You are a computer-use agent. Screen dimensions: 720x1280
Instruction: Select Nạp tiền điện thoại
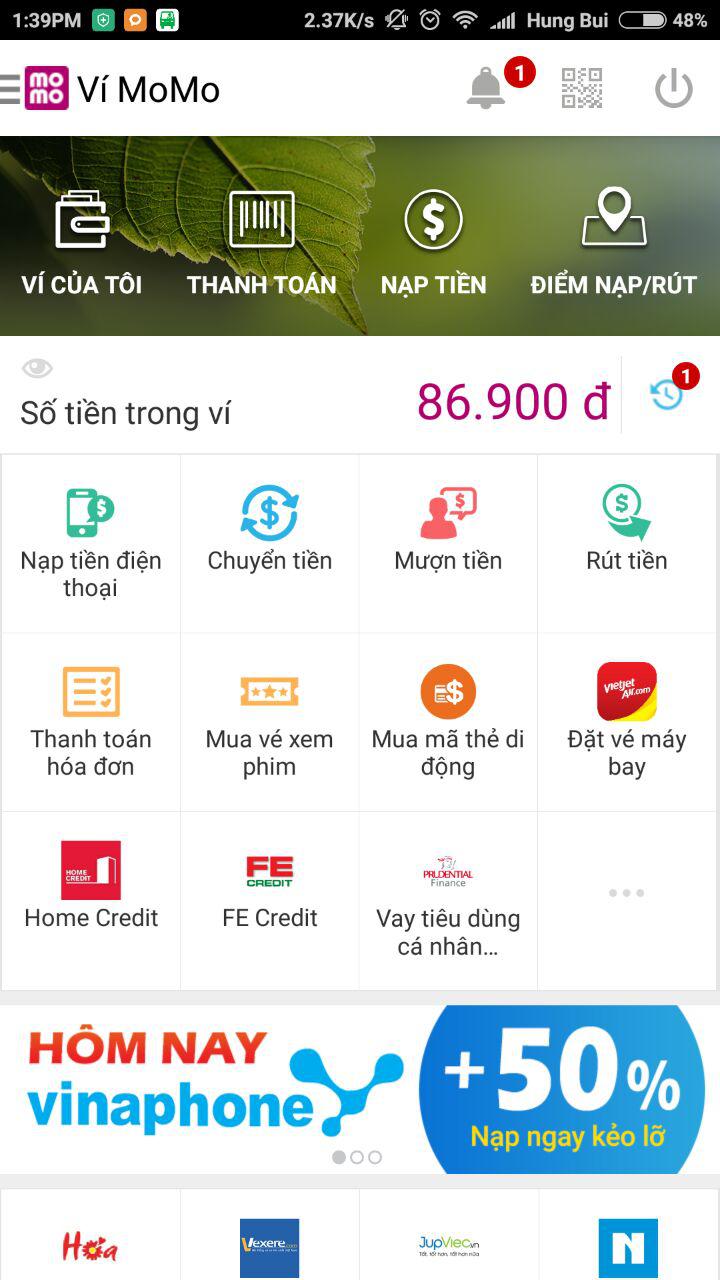(x=91, y=542)
